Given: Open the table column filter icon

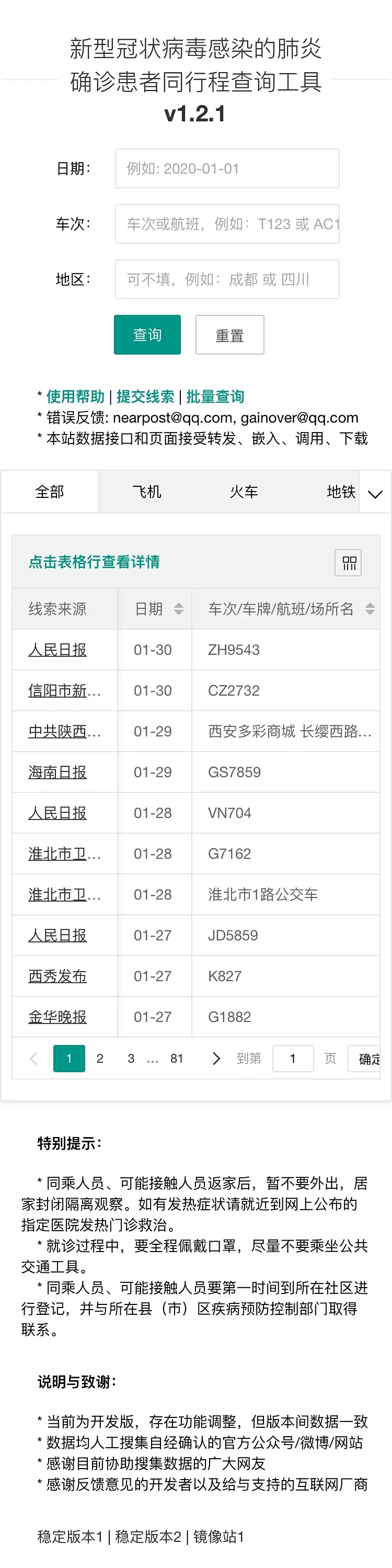Looking at the screenshot, I should click(x=349, y=562).
